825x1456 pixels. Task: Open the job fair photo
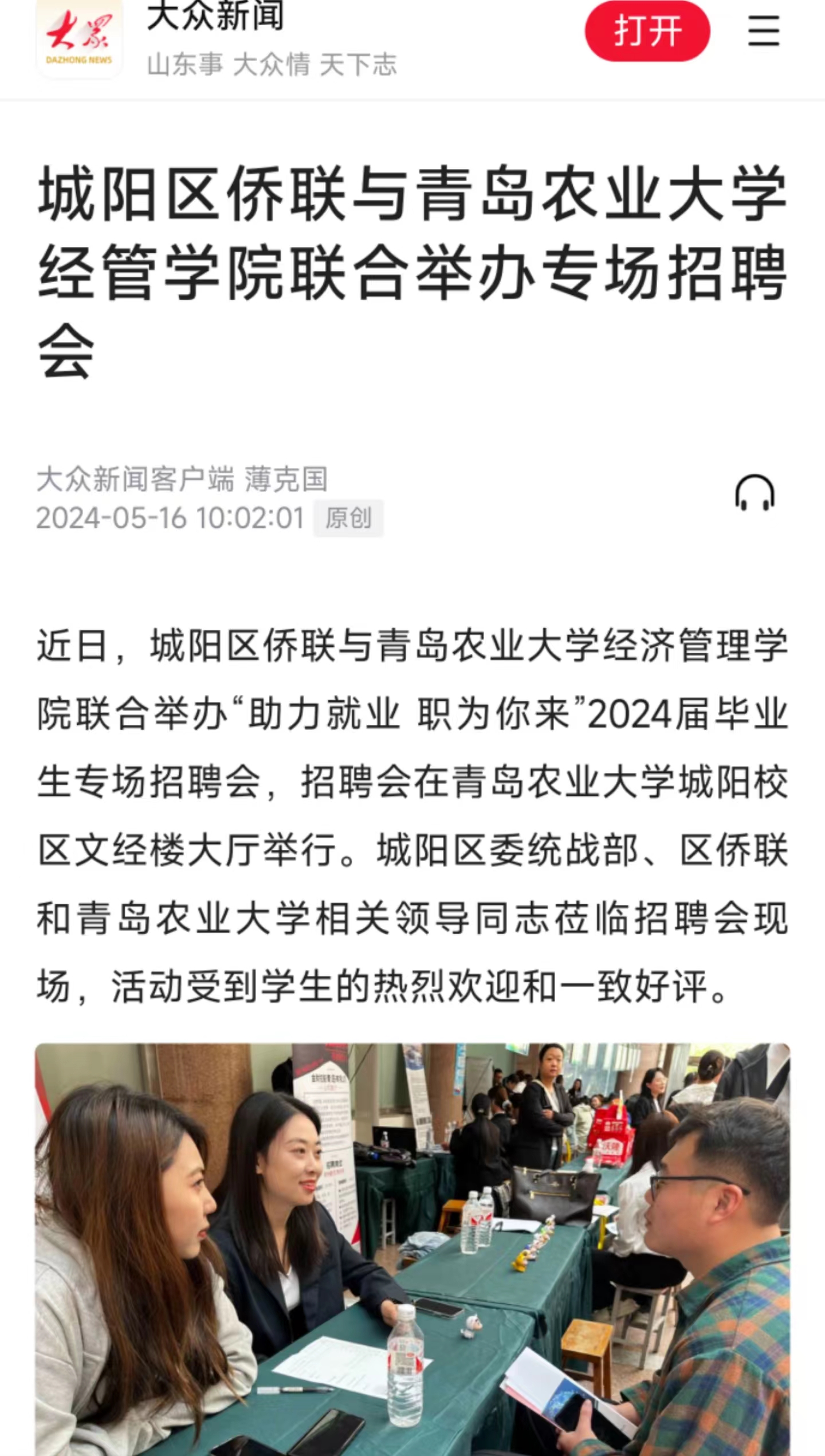click(412, 1249)
